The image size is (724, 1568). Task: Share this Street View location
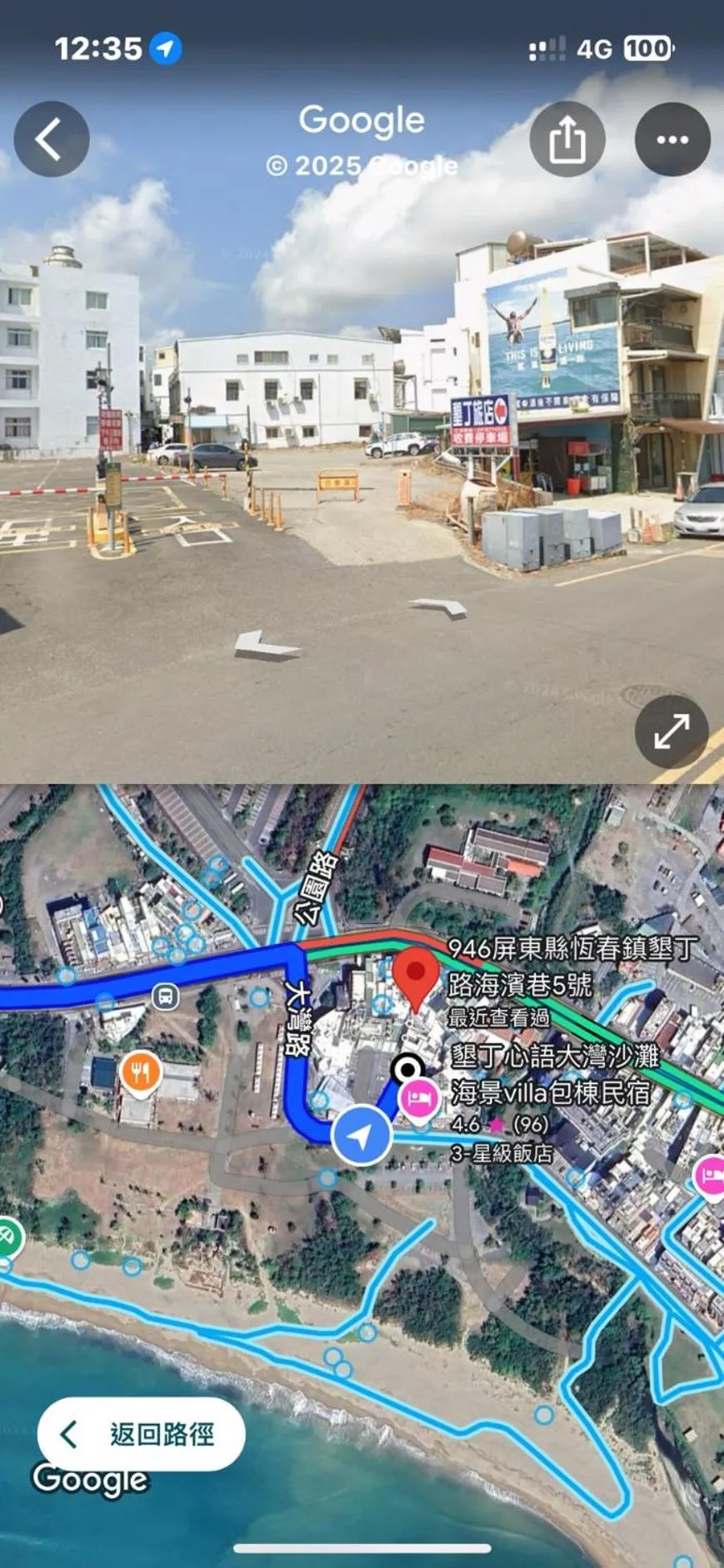pos(567,139)
